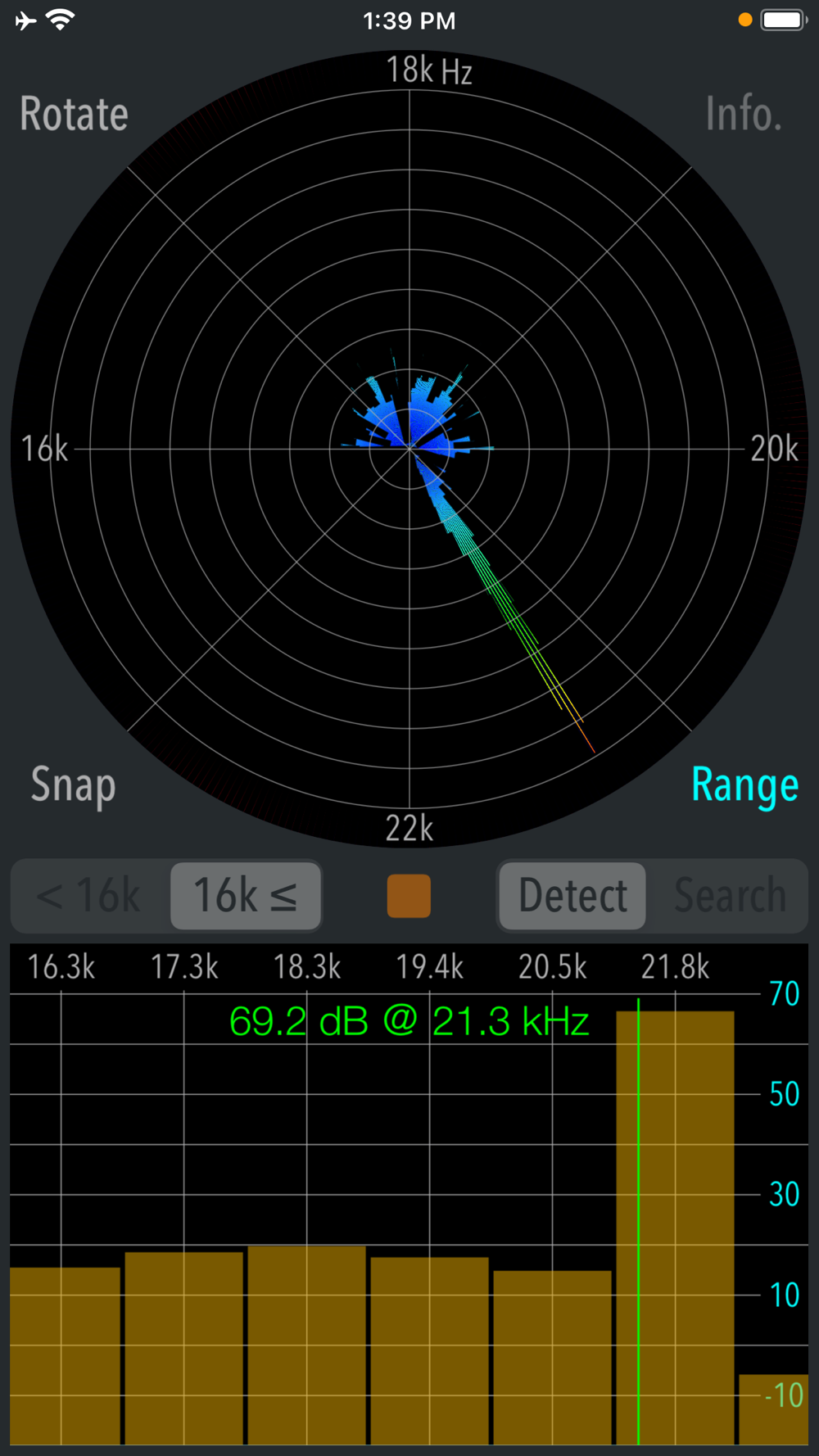Select the 16k ≤ band segment

pyautogui.click(x=246, y=896)
